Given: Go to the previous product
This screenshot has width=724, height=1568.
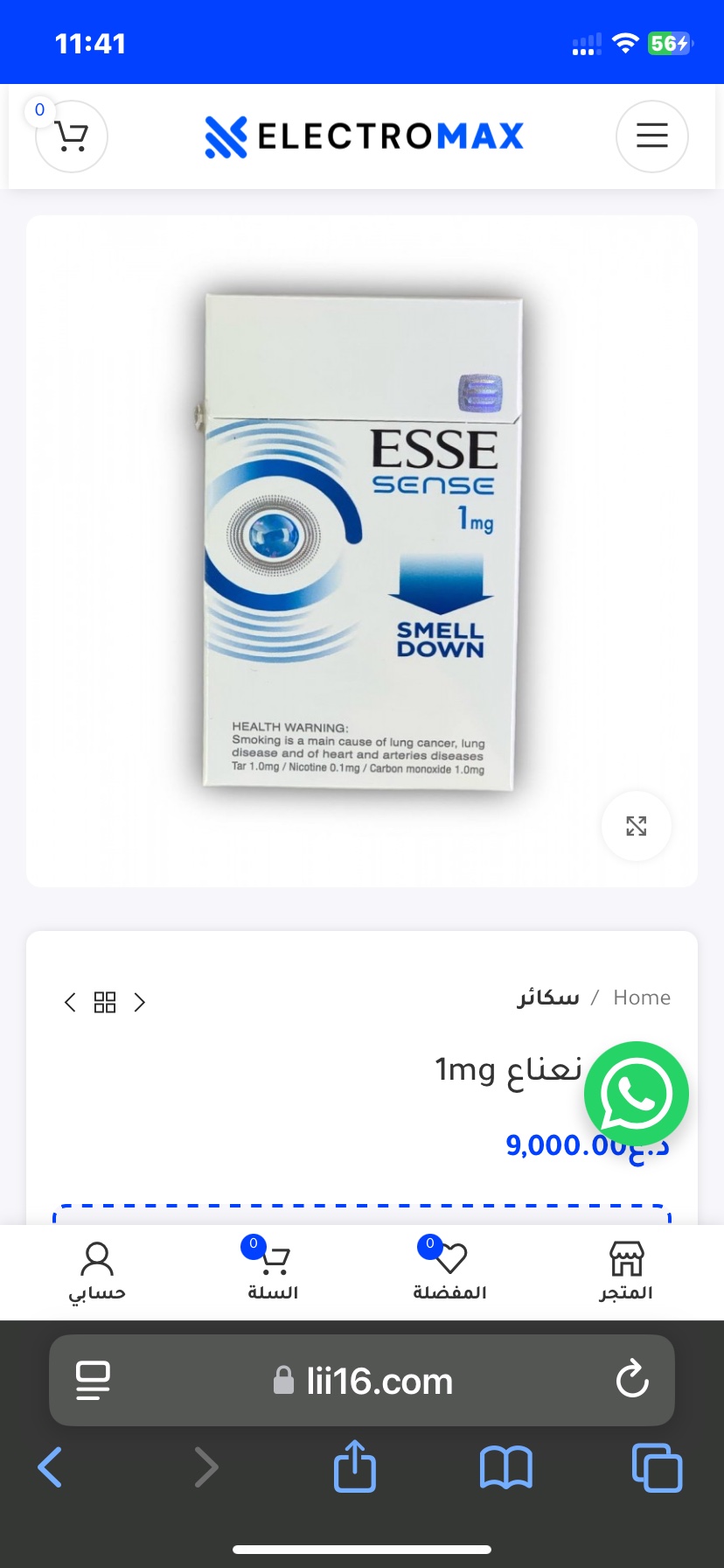Looking at the screenshot, I should tap(71, 1002).
